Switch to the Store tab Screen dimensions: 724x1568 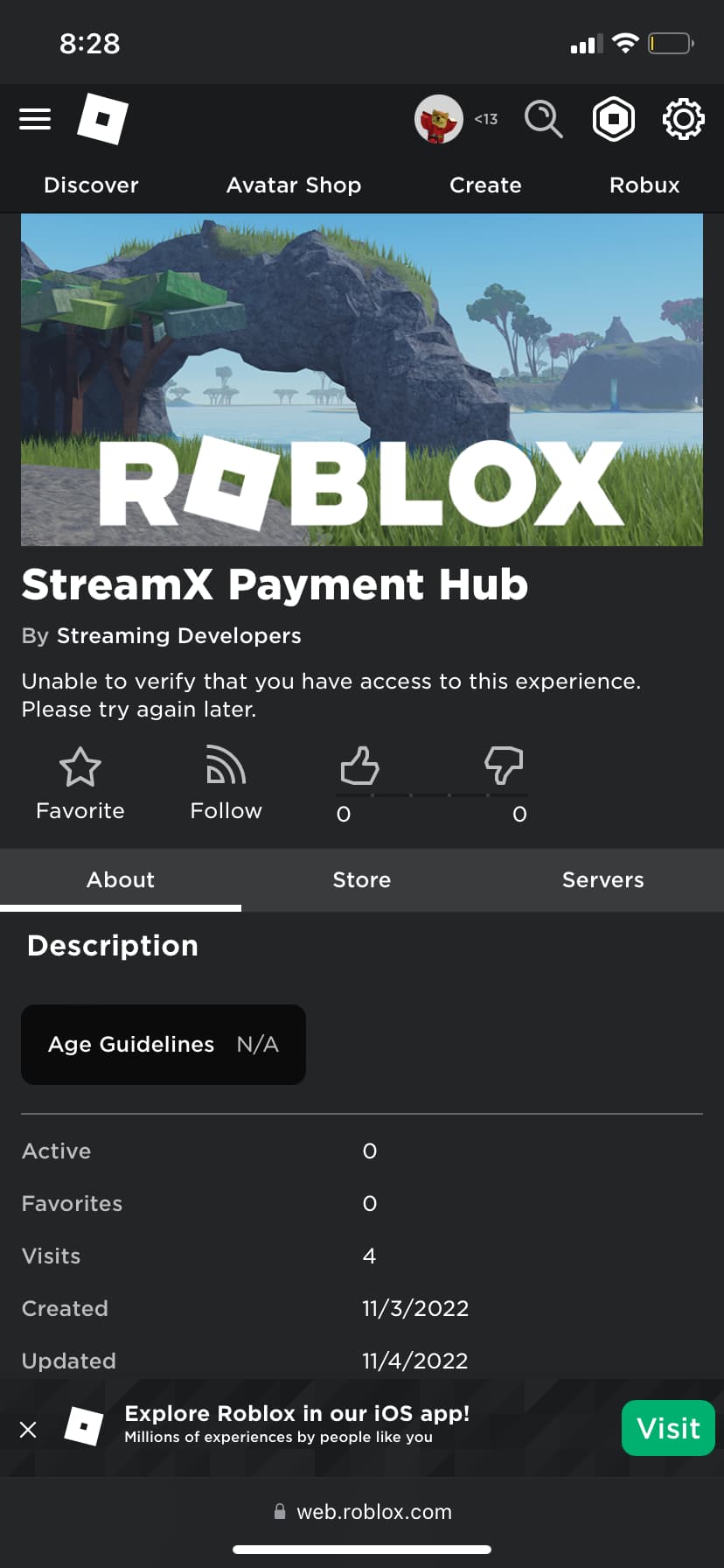pyautogui.click(x=361, y=879)
